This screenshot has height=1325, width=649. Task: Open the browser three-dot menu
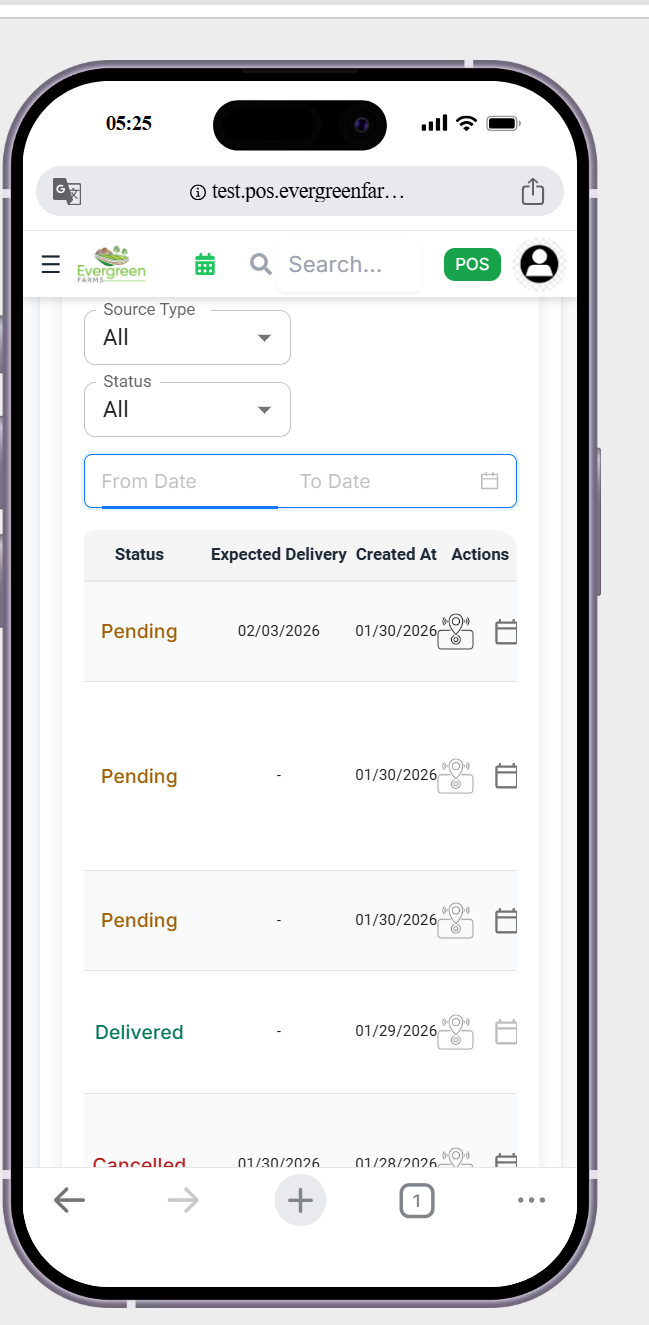(x=531, y=1200)
